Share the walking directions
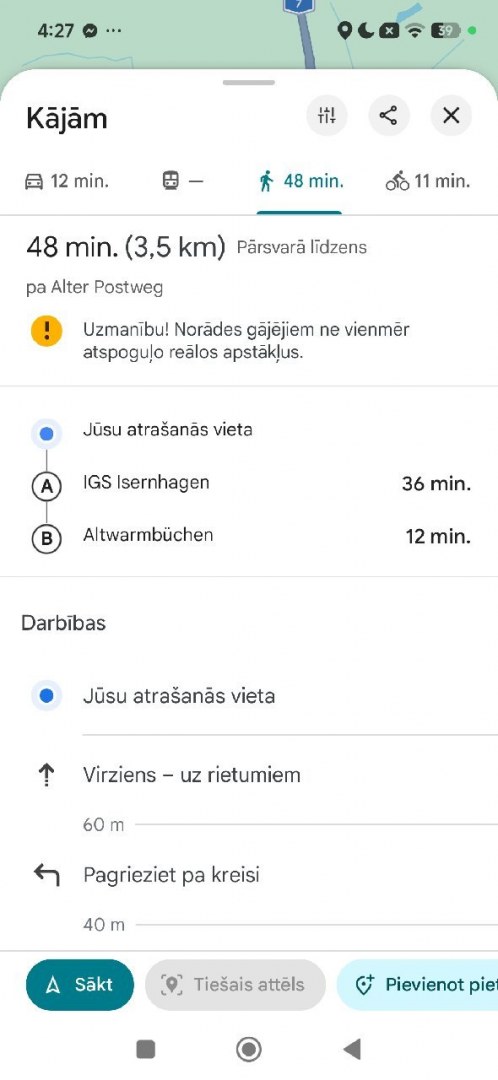 388,116
